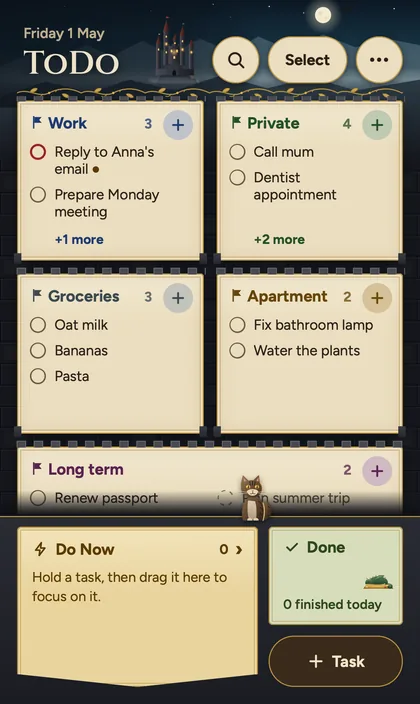
Task: Open the search magnifier icon
Action: 235,60
